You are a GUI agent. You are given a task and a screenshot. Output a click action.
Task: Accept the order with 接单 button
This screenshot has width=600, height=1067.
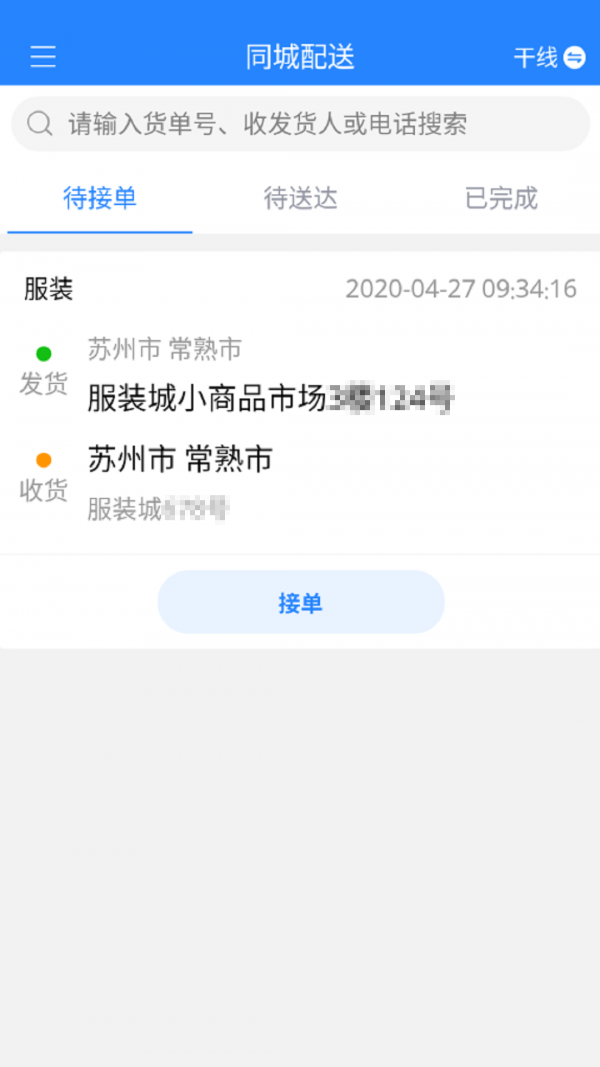300,603
